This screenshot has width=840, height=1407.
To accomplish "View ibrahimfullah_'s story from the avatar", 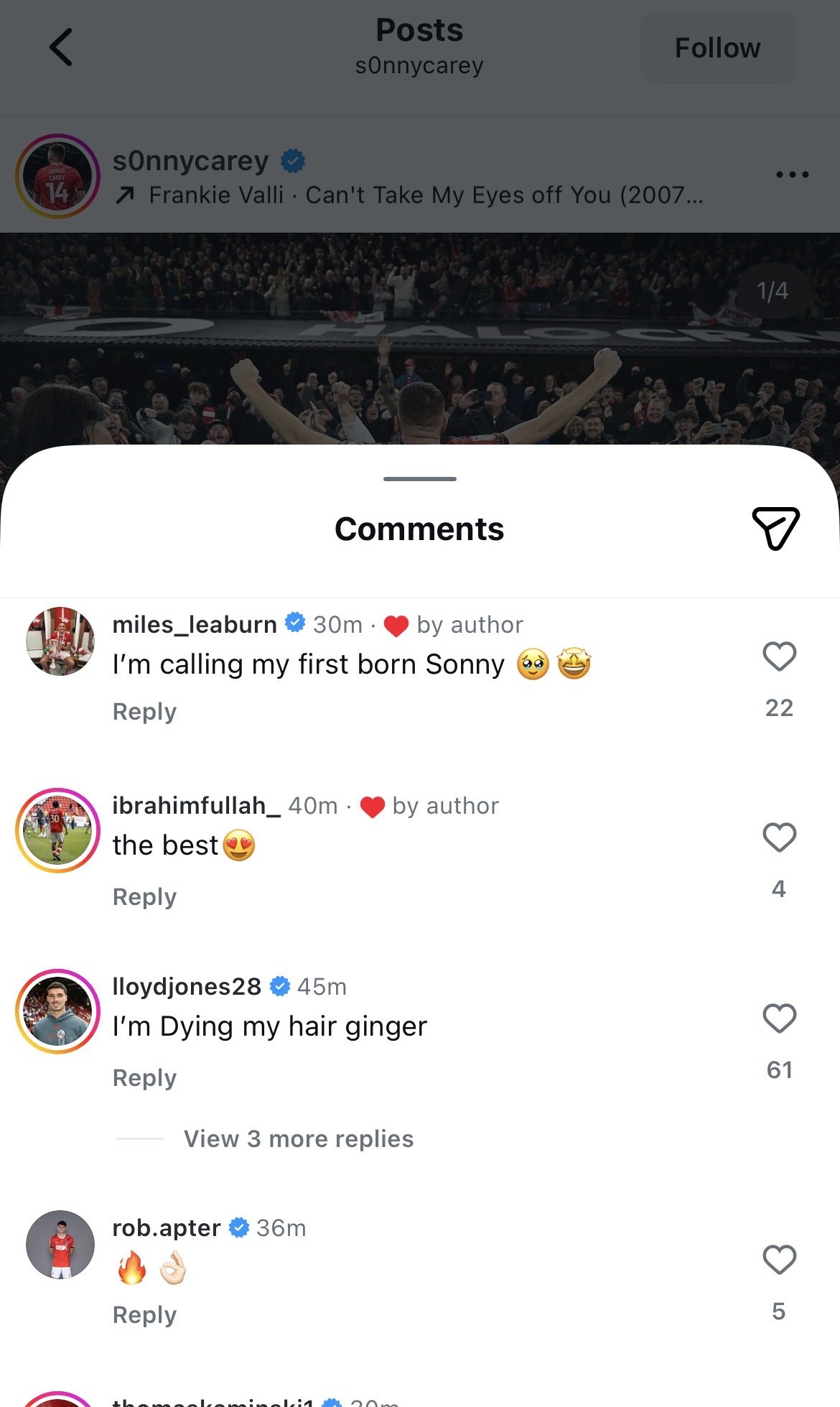I will click(x=57, y=830).
